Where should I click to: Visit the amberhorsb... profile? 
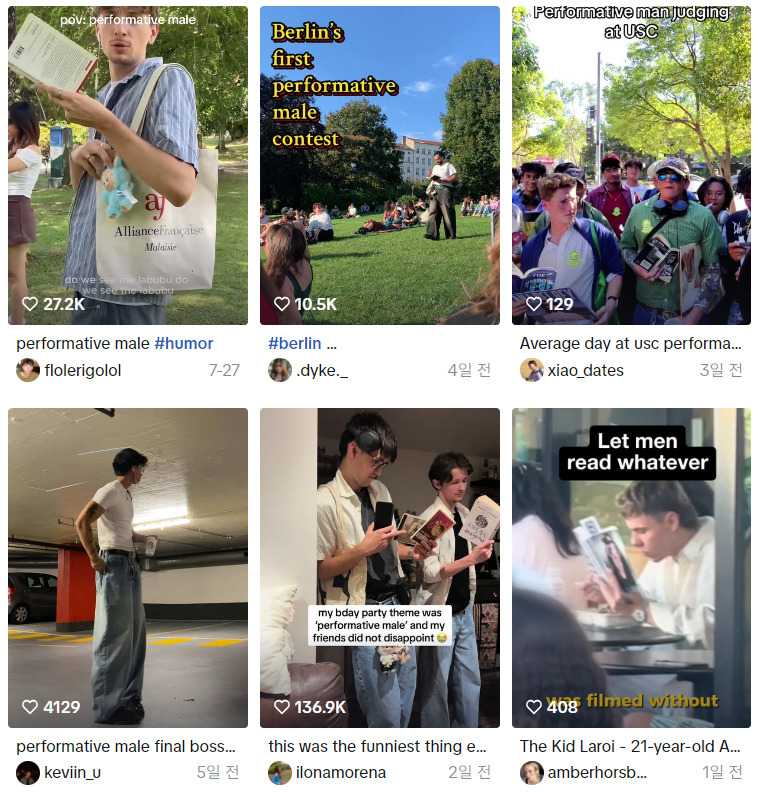597,772
